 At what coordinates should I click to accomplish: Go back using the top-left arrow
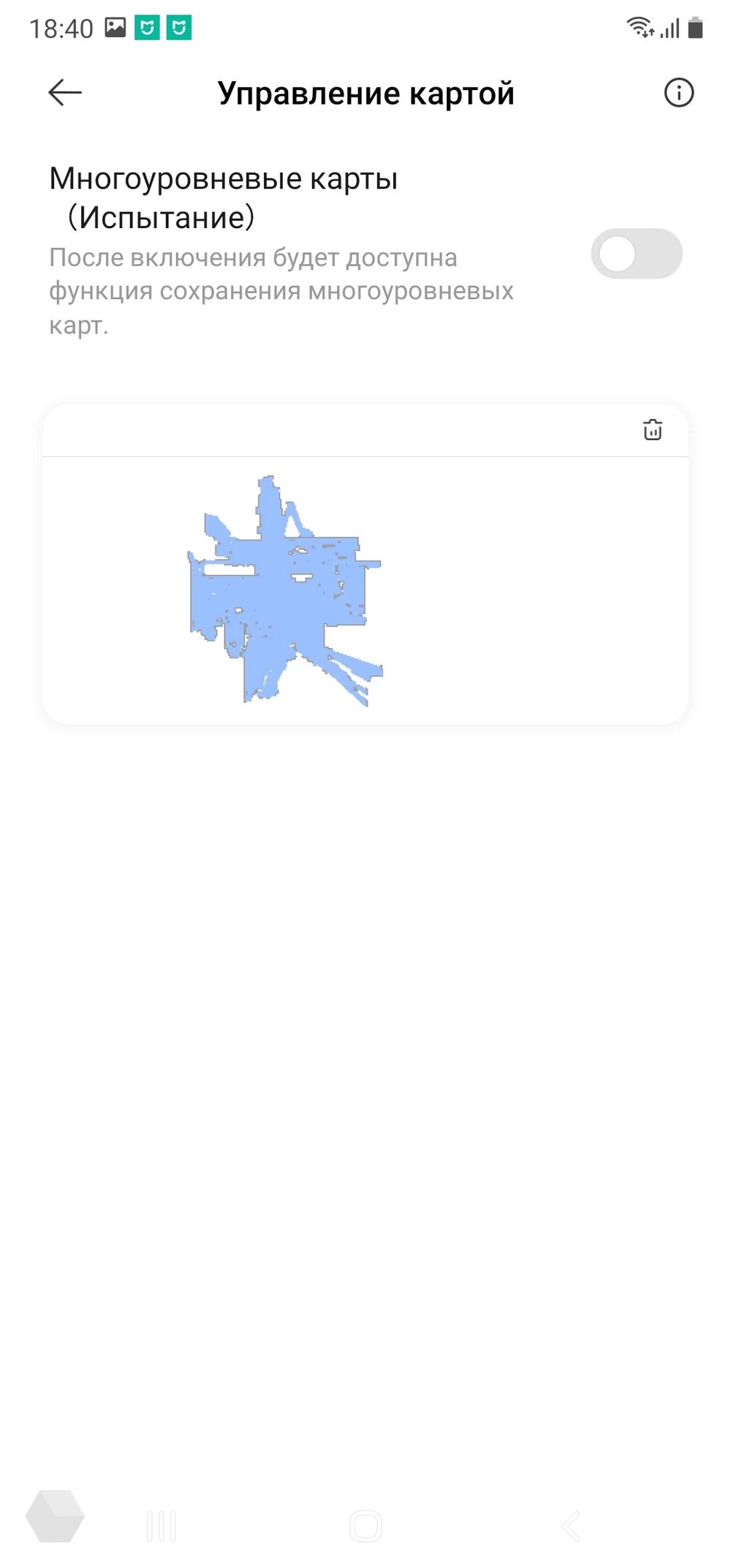pyautogui.click(x=65, y=93)
